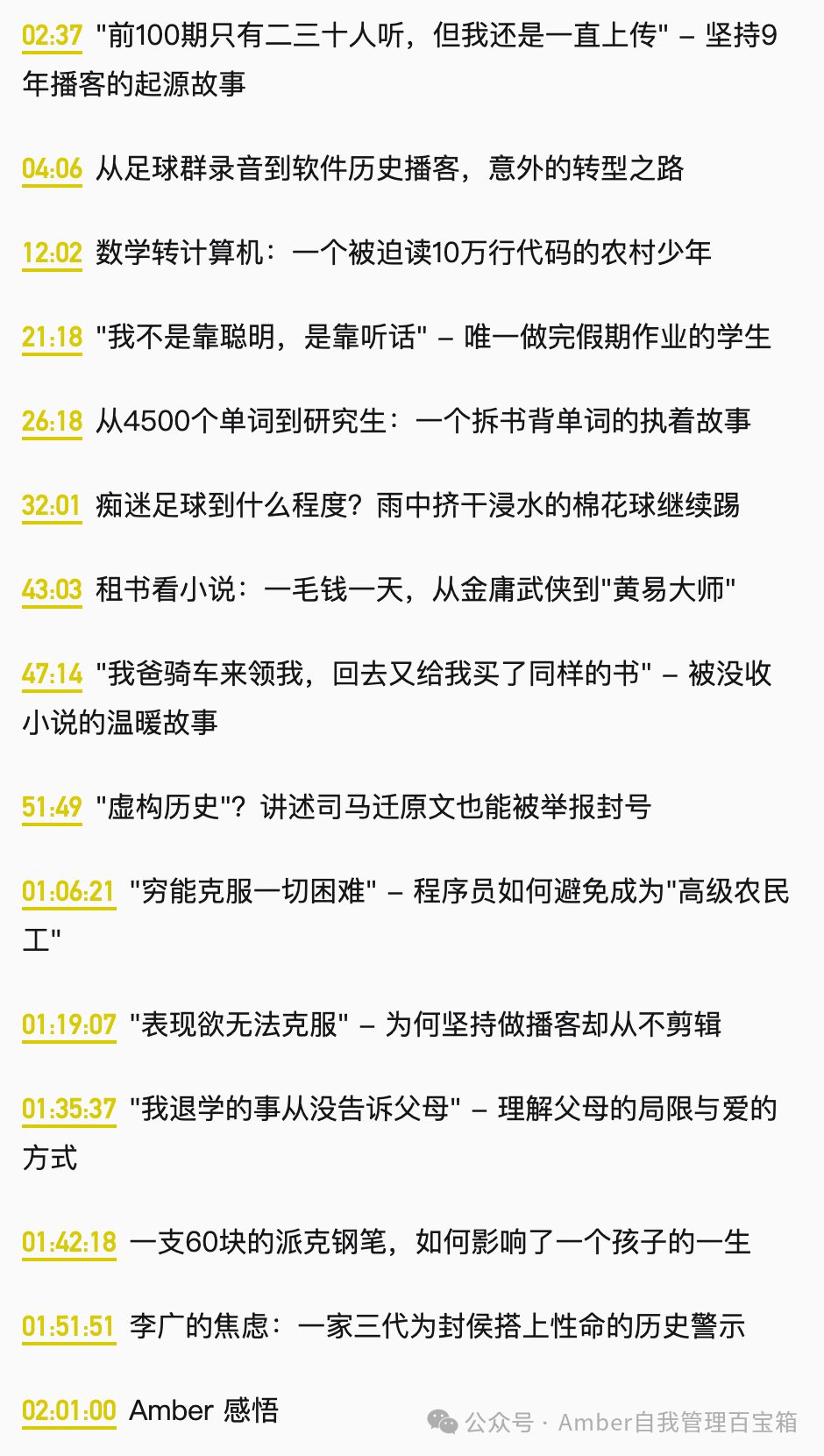
Task: Open the 47:14 timestamp
Action: tap(52, 674)
